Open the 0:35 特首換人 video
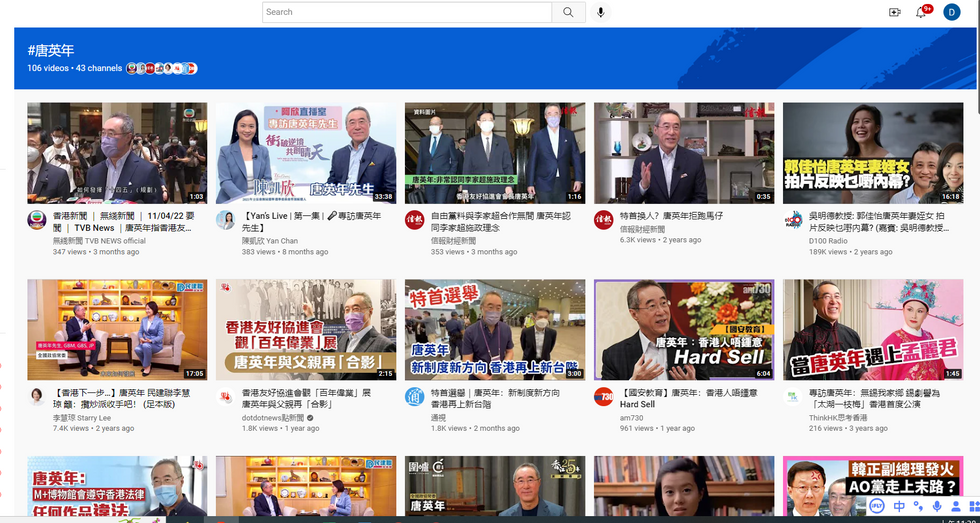This screenshot has height=523, width=980. pos(684,153)
